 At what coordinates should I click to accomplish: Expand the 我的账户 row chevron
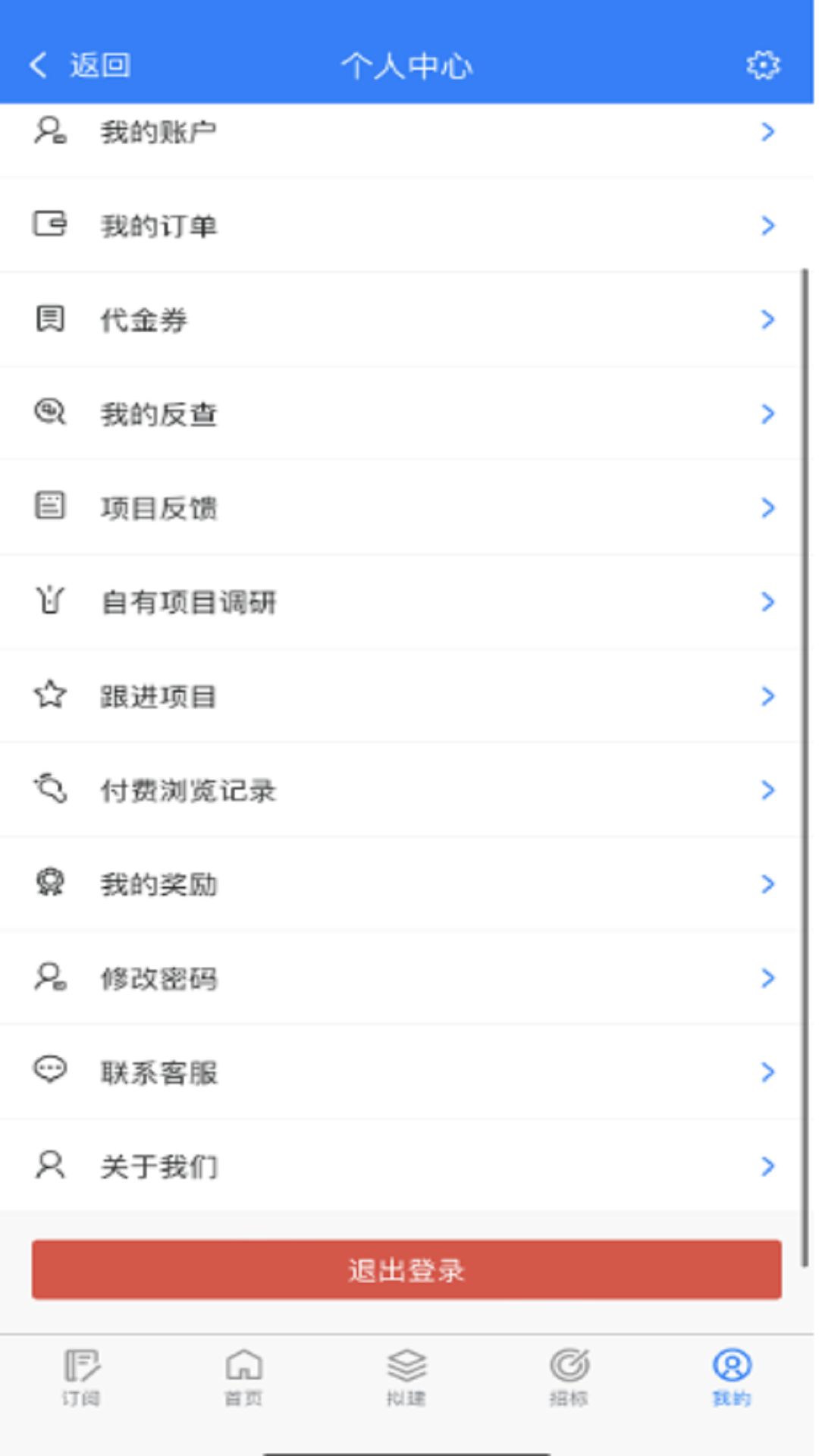tap(767, 130)
